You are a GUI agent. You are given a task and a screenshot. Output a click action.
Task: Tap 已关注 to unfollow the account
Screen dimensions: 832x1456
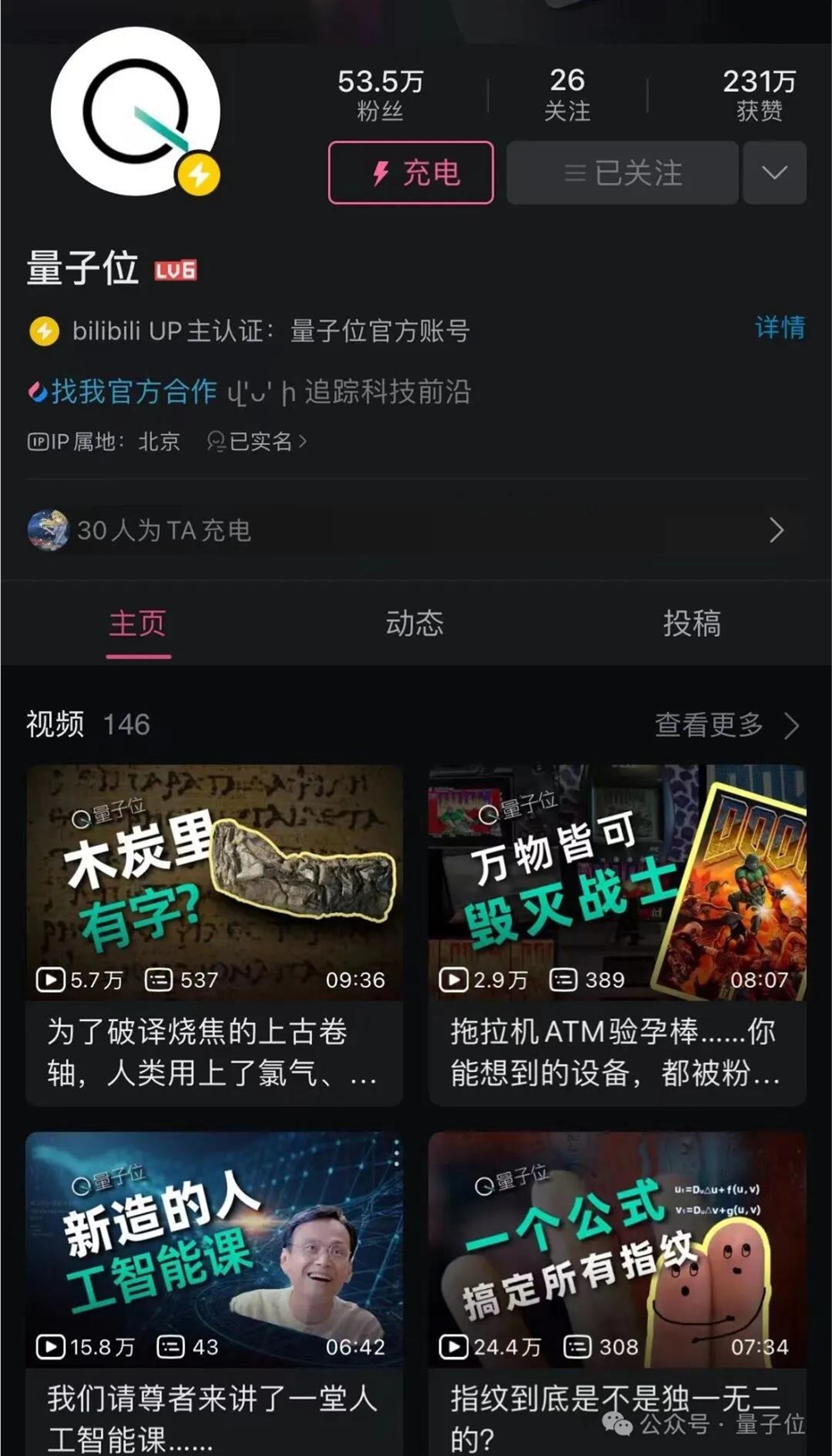coord(622,173)
